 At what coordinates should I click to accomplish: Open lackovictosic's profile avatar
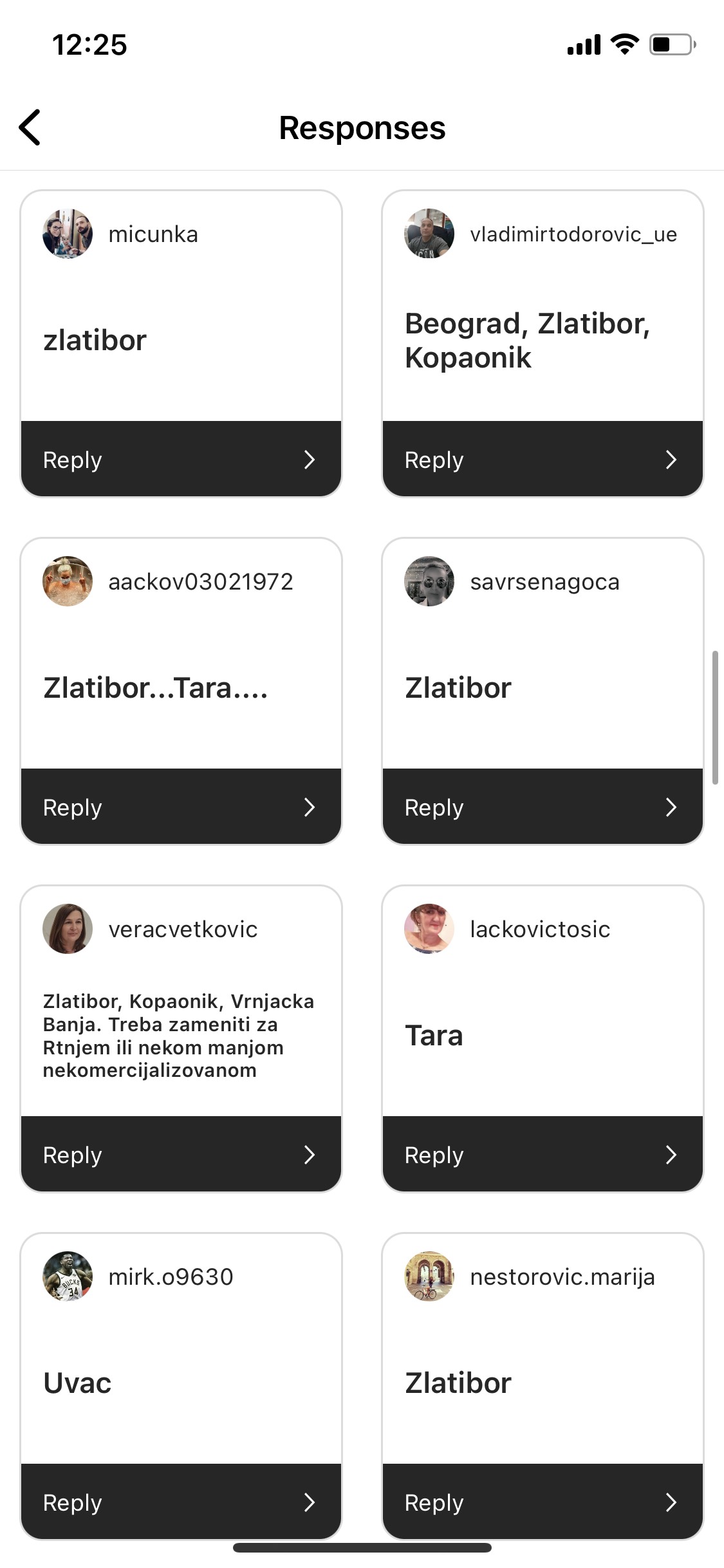click(429, 929)
